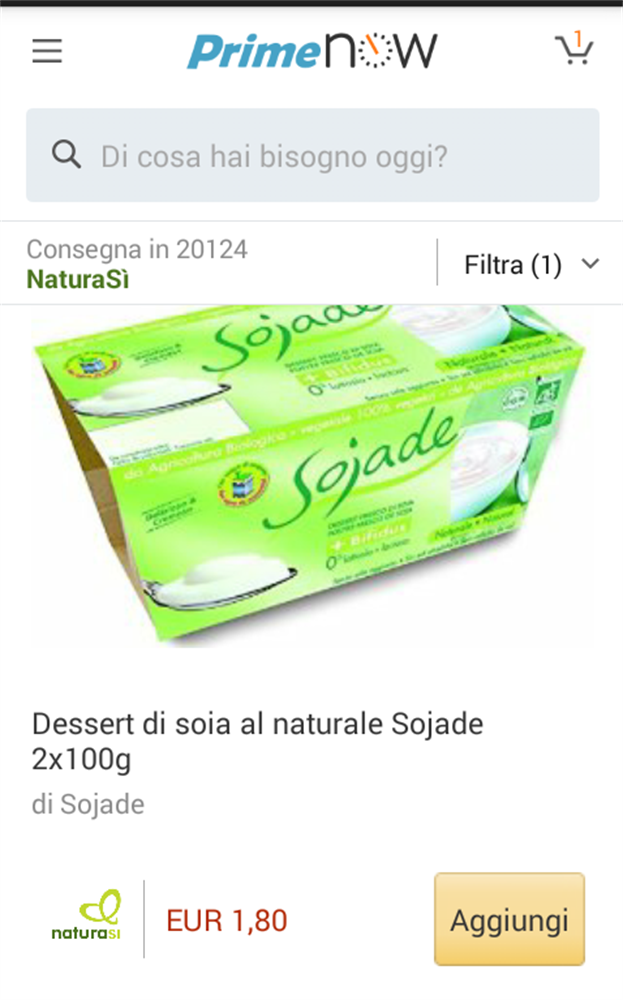
Task: Open the shopping cart
Action: (x=574, y=49)
